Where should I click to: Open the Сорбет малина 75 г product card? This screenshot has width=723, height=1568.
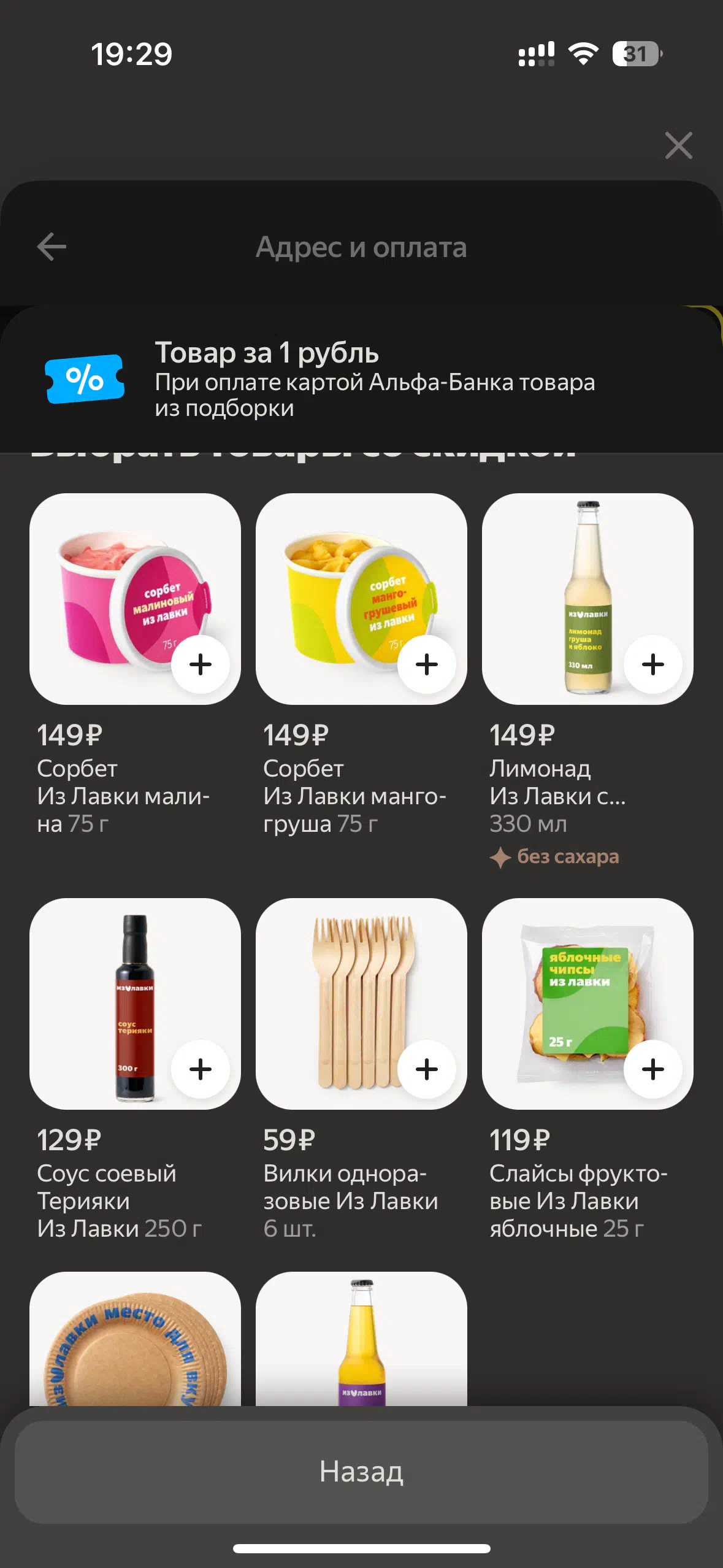[135, 665]
